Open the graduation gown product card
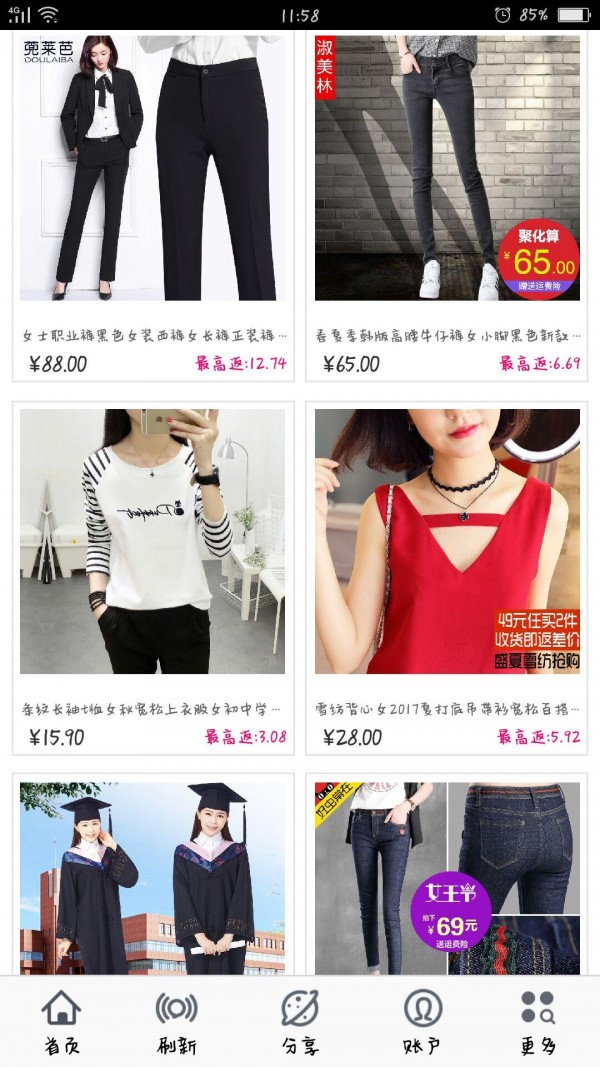Viewport: 600px width, 1067px height. pos(152,878)
